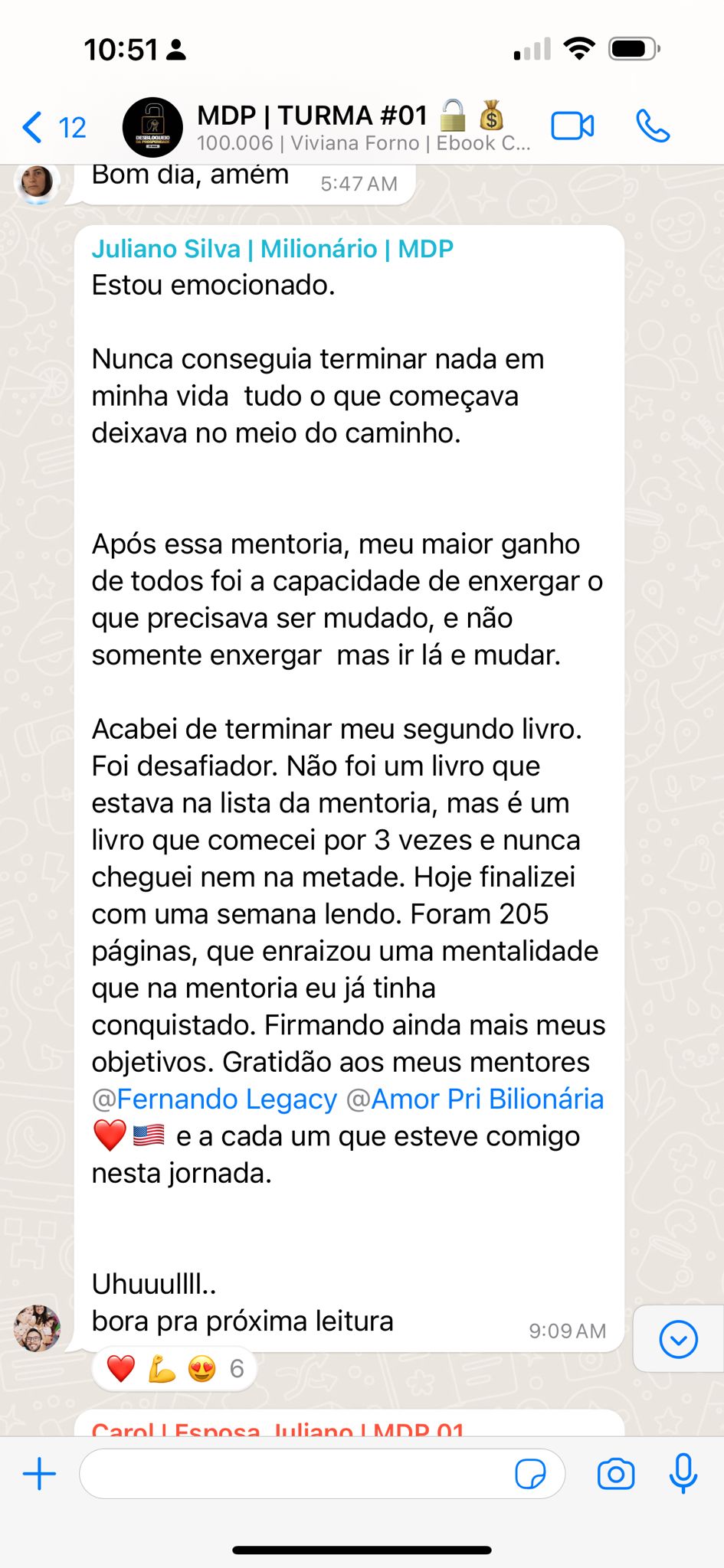The height and width of the screenshot is (1568, 724).
Task: Open the mention @Fernando Legacy
Action: click(216, 1099)
